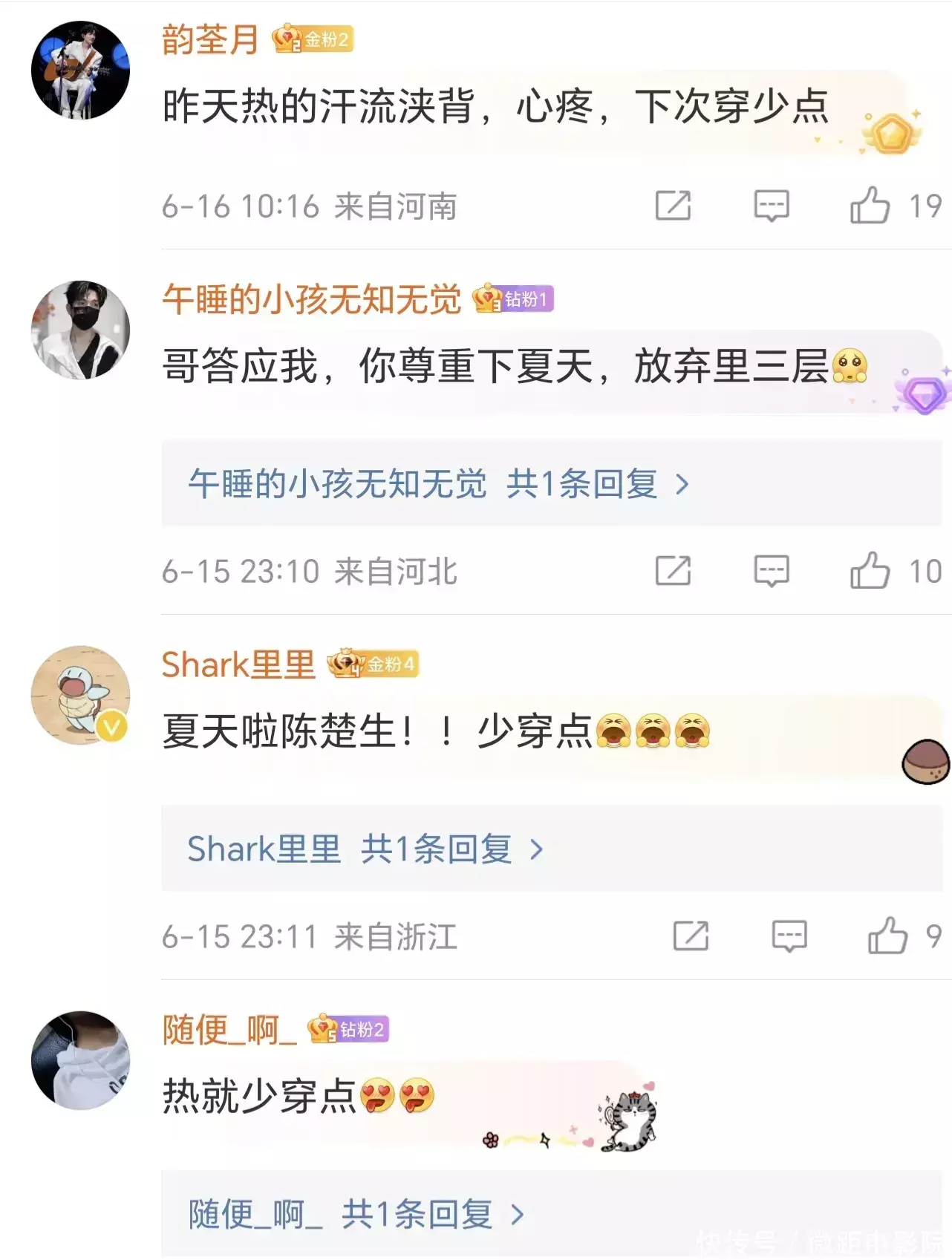Open username 韵荃月

point(210,39)
